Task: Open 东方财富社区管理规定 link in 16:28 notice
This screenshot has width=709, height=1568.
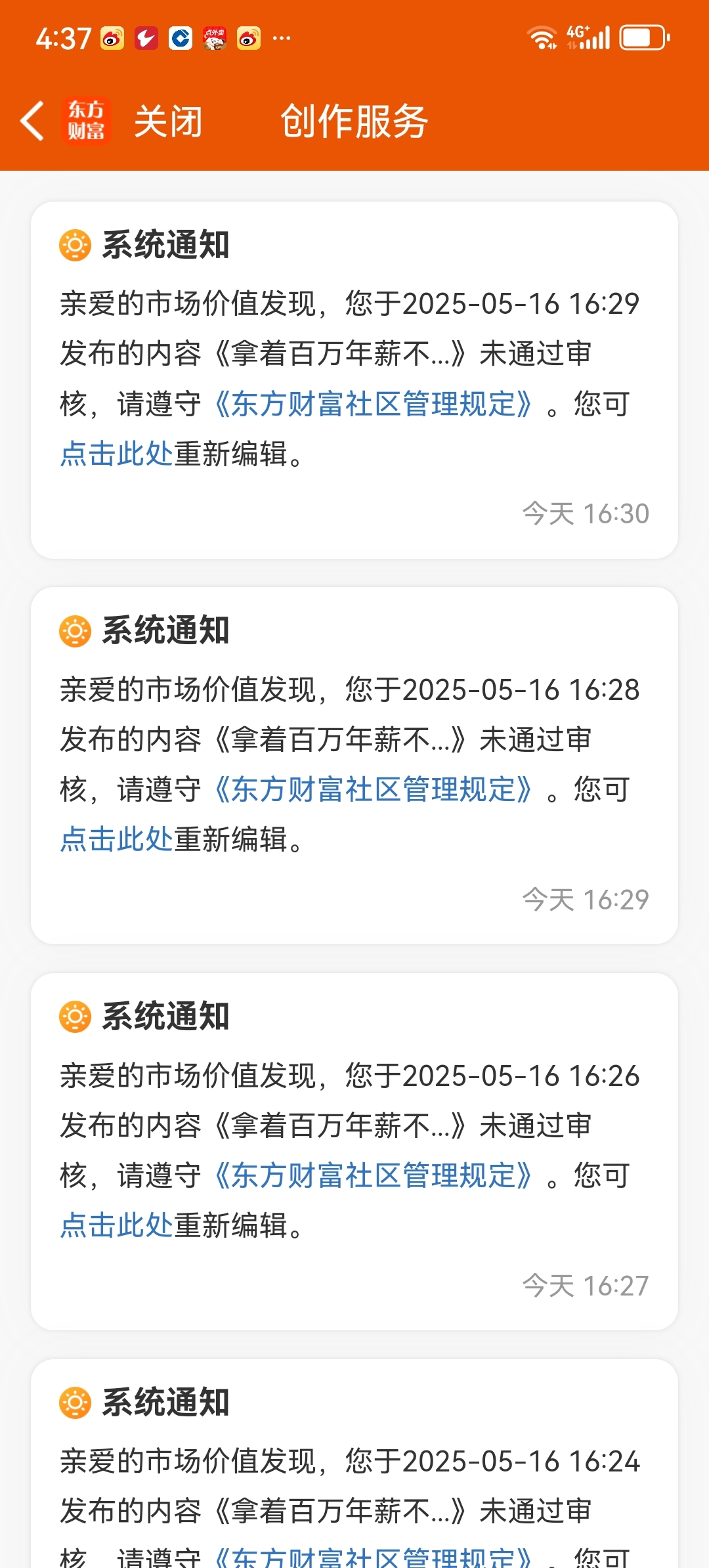Action: [374, 789]
